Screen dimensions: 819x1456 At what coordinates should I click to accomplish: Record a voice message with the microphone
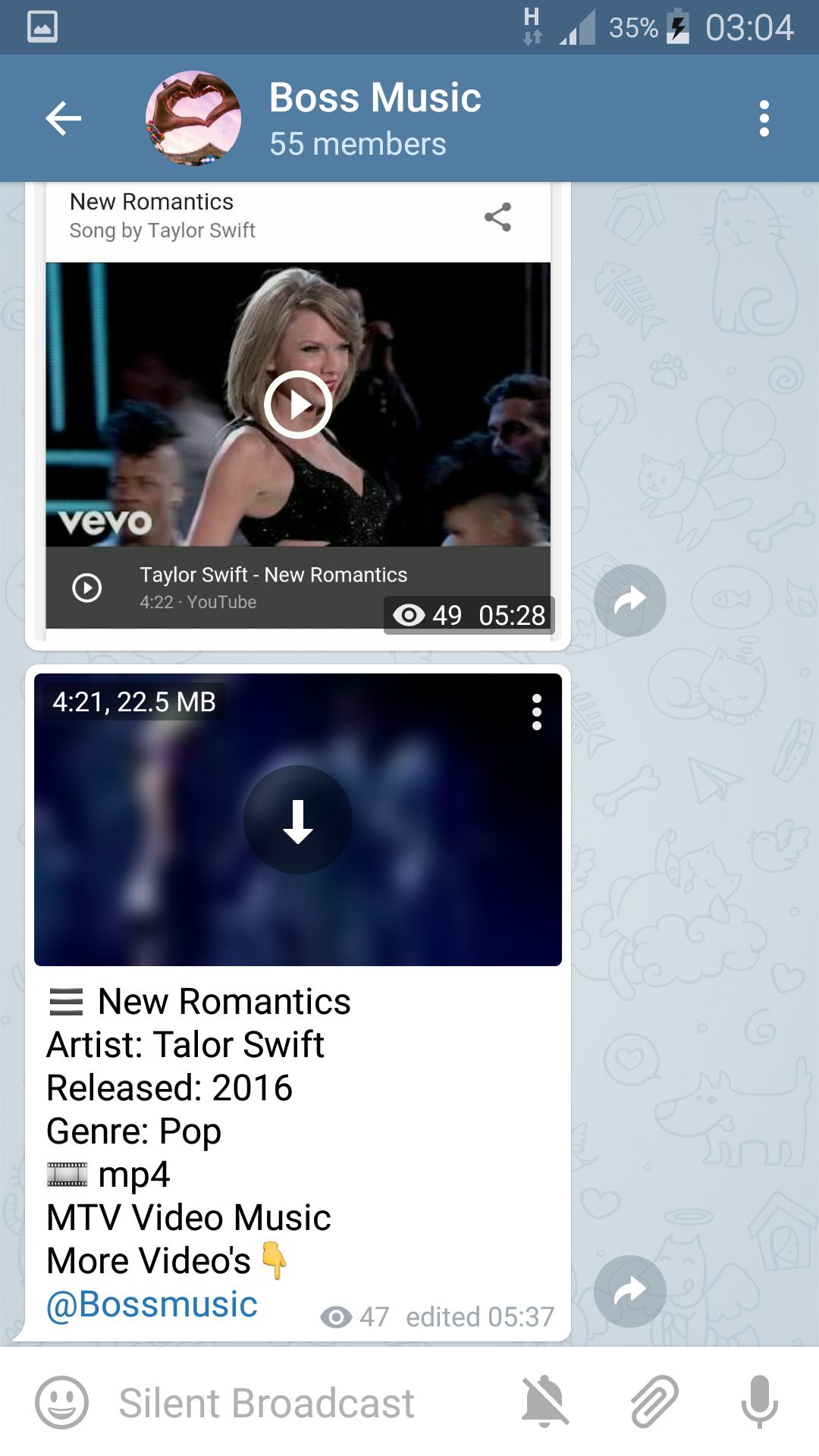click(x=760, y=1403)
